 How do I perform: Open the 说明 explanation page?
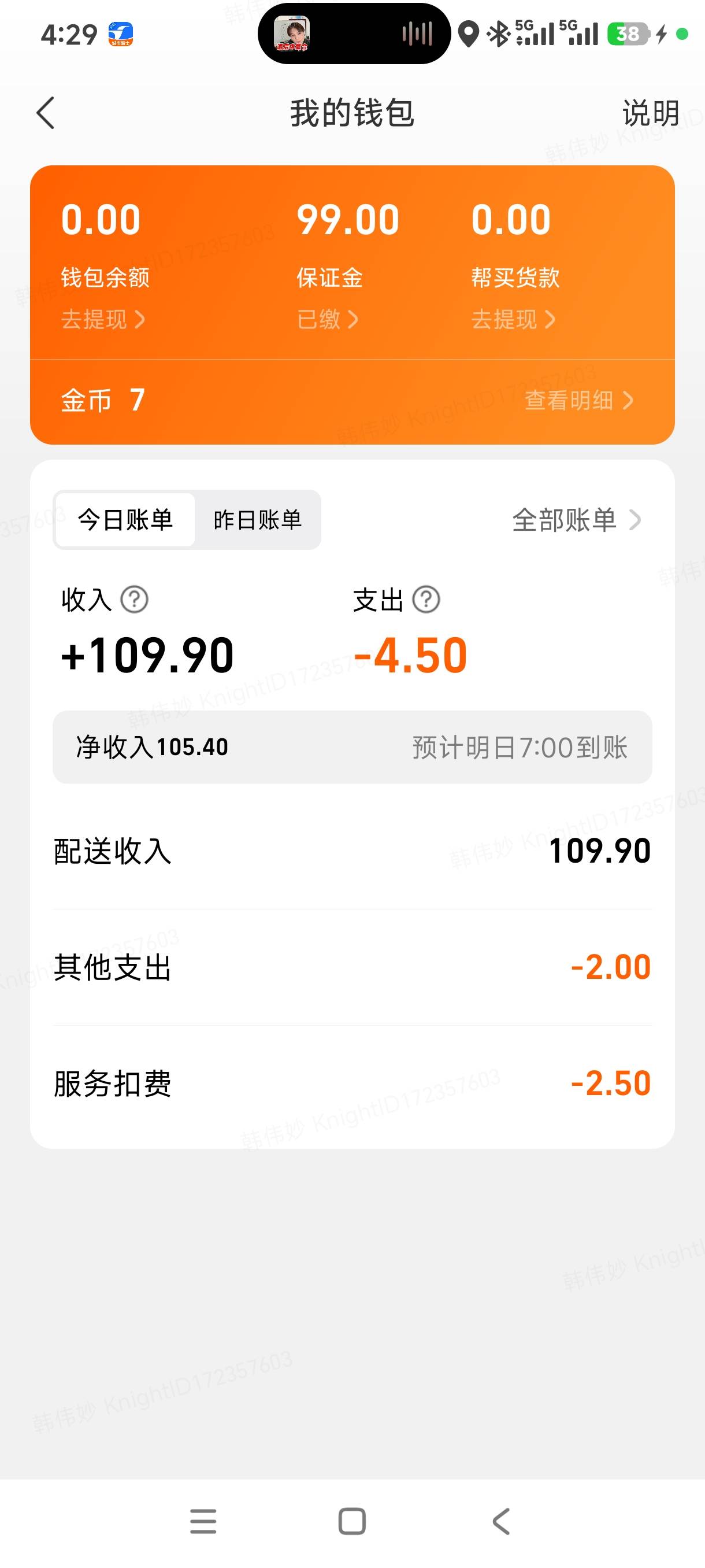pyautogui.click(x=650, y=113)
